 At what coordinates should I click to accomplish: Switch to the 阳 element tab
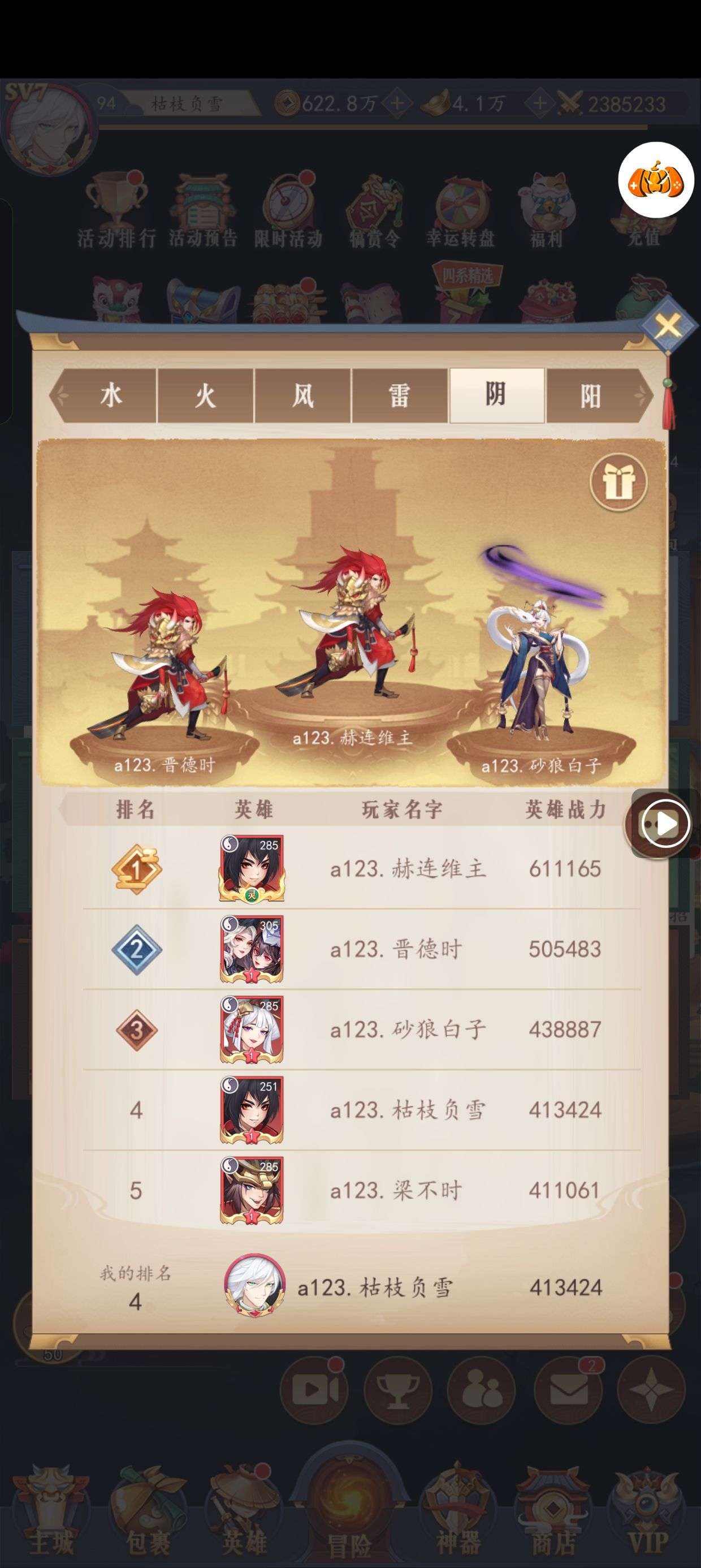pos(591,397)
